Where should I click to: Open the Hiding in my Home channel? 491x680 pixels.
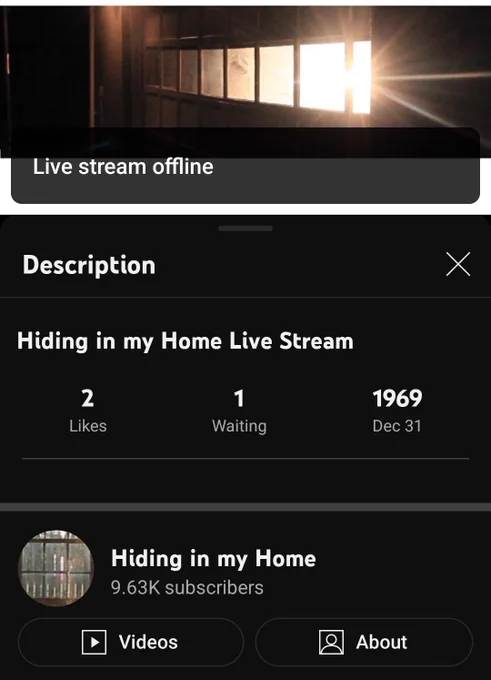[x=213, y=558]
